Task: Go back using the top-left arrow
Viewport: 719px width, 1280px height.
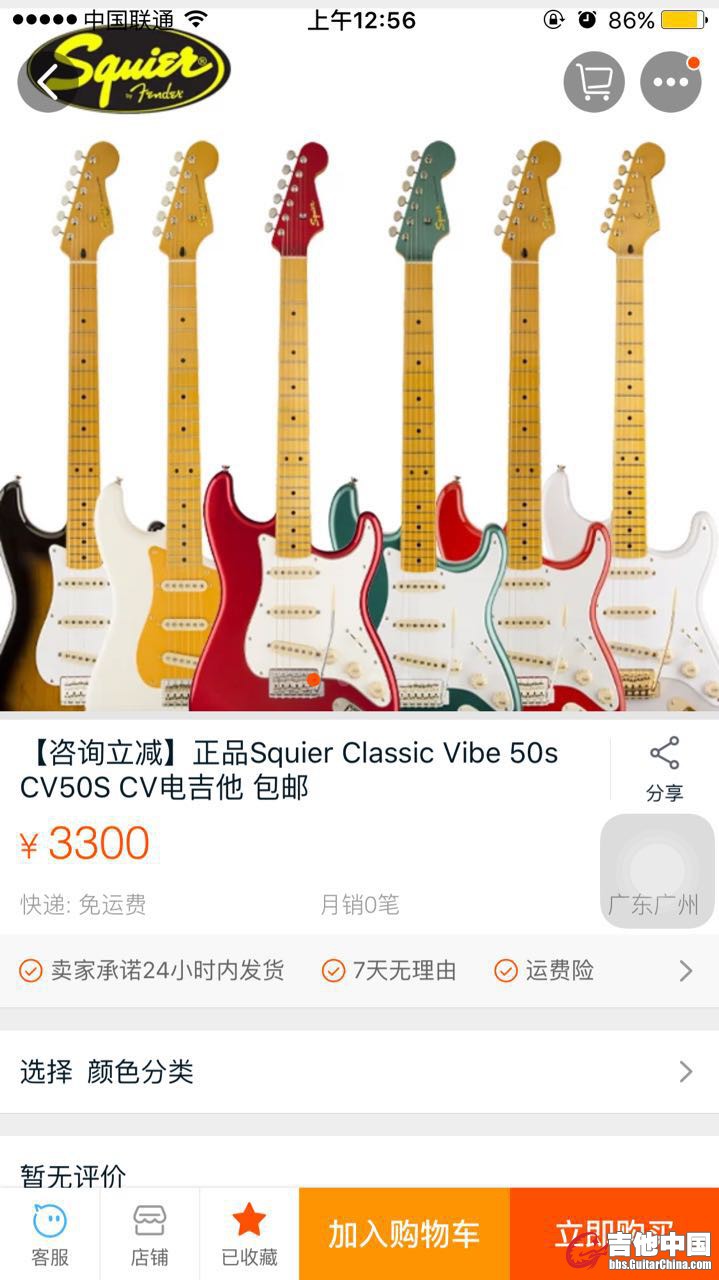Action: click(46, 82)
